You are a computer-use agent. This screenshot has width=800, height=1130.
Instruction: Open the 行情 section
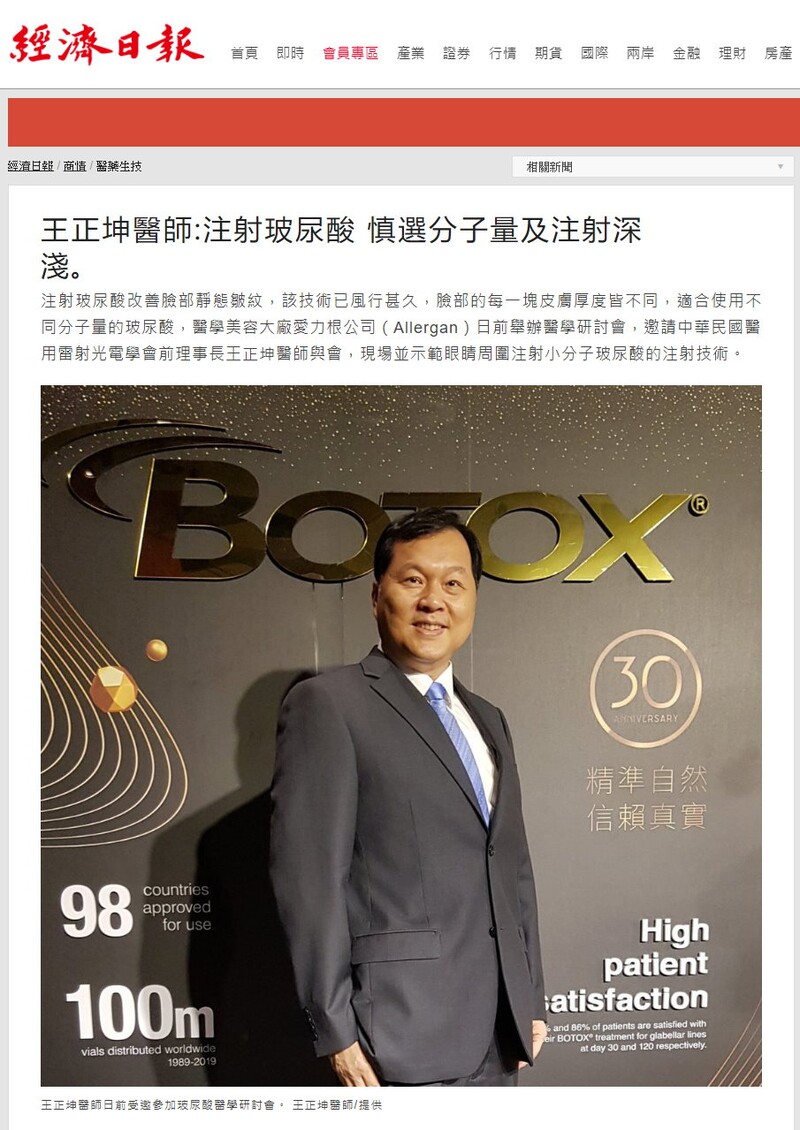click(502, 53)
